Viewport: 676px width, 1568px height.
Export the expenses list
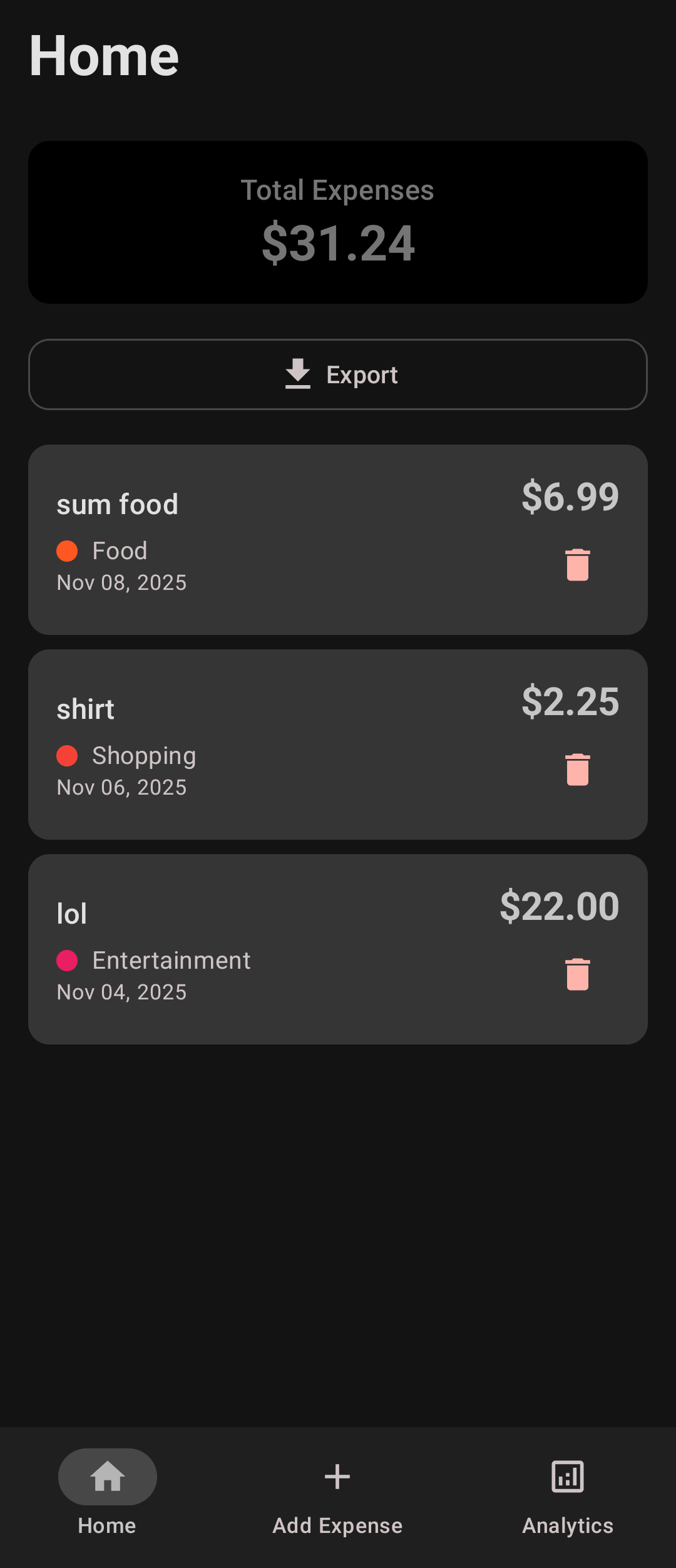(338, 374)
